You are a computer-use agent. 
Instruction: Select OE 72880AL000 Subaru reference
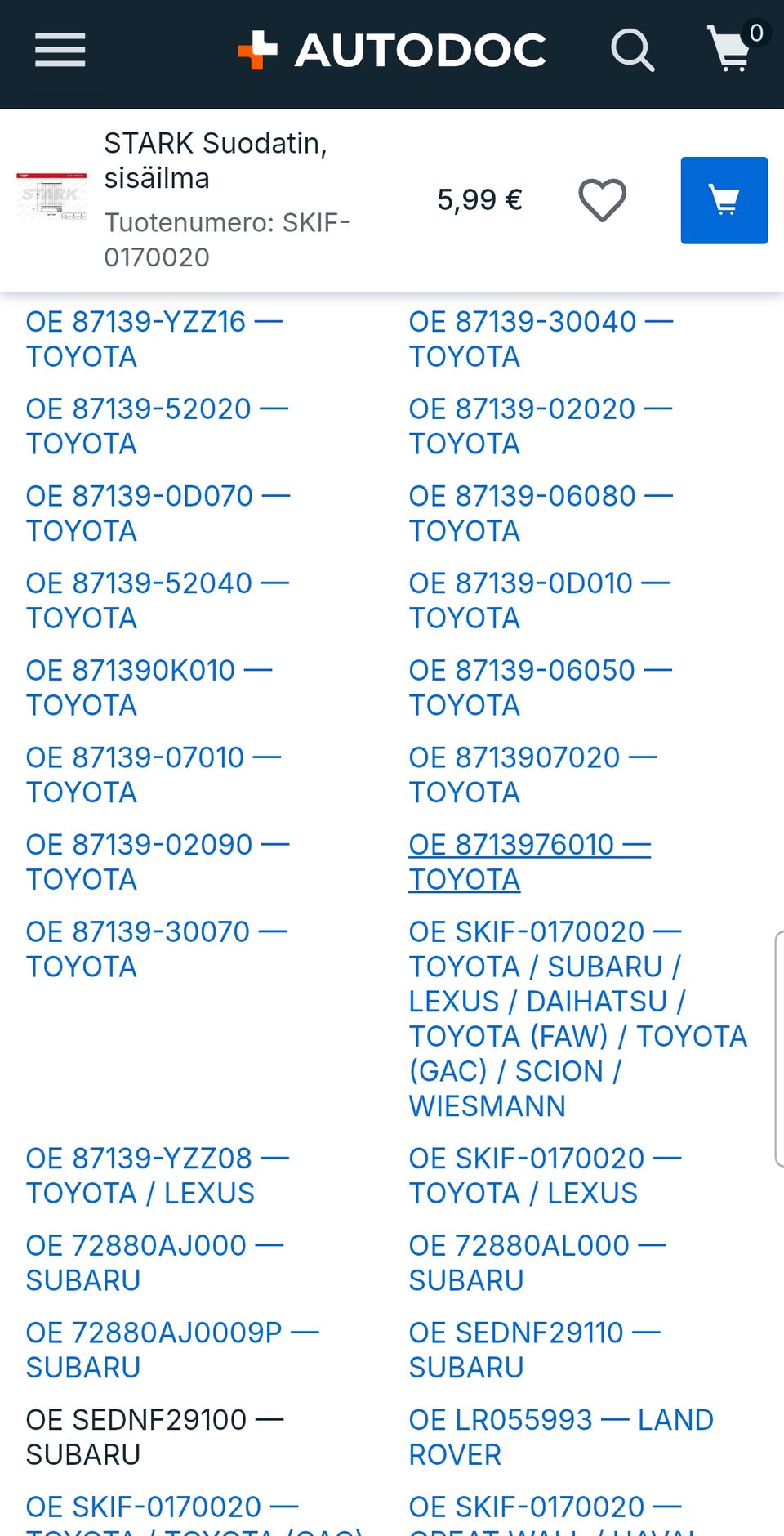[537, 1262]
